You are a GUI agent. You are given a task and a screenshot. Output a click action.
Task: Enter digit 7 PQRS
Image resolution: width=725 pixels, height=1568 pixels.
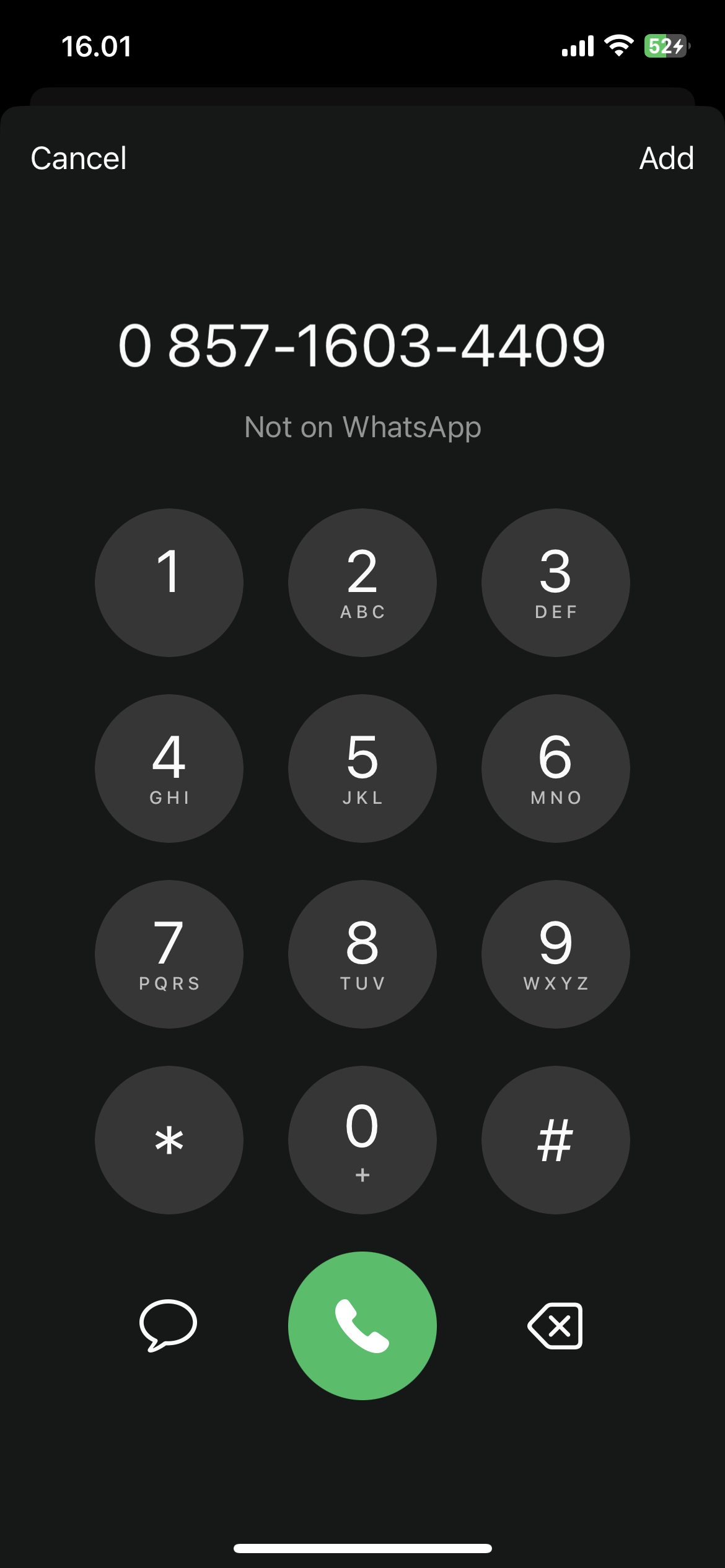click(x=169, y=954)
